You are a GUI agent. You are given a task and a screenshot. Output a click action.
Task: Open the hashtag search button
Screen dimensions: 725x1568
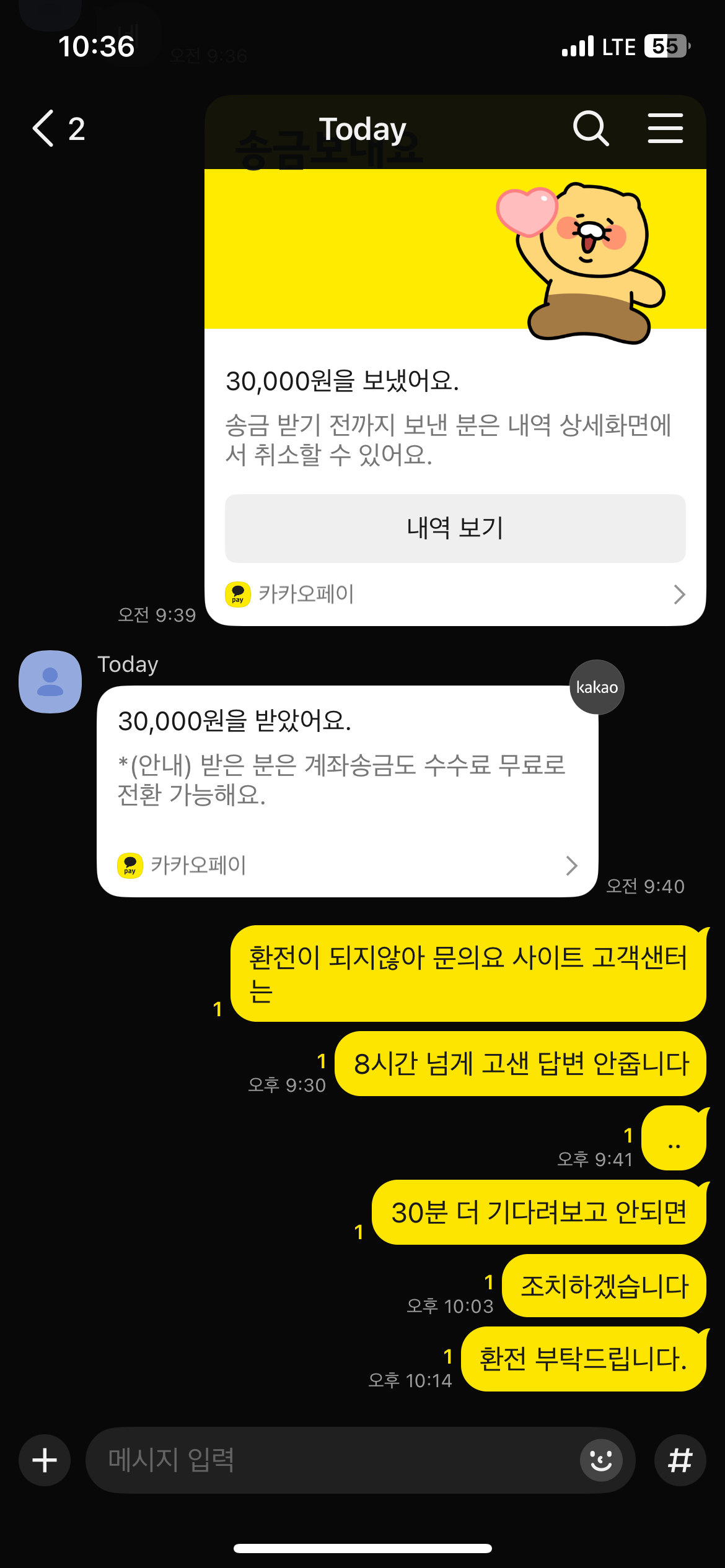(x=680, y=1460)
